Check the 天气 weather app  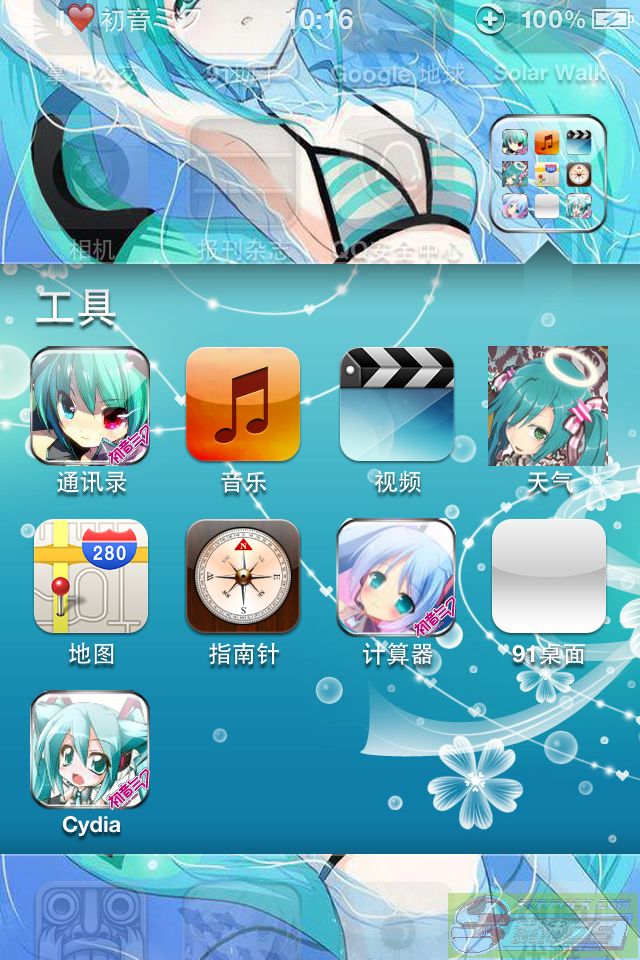[x=548, y=406]
